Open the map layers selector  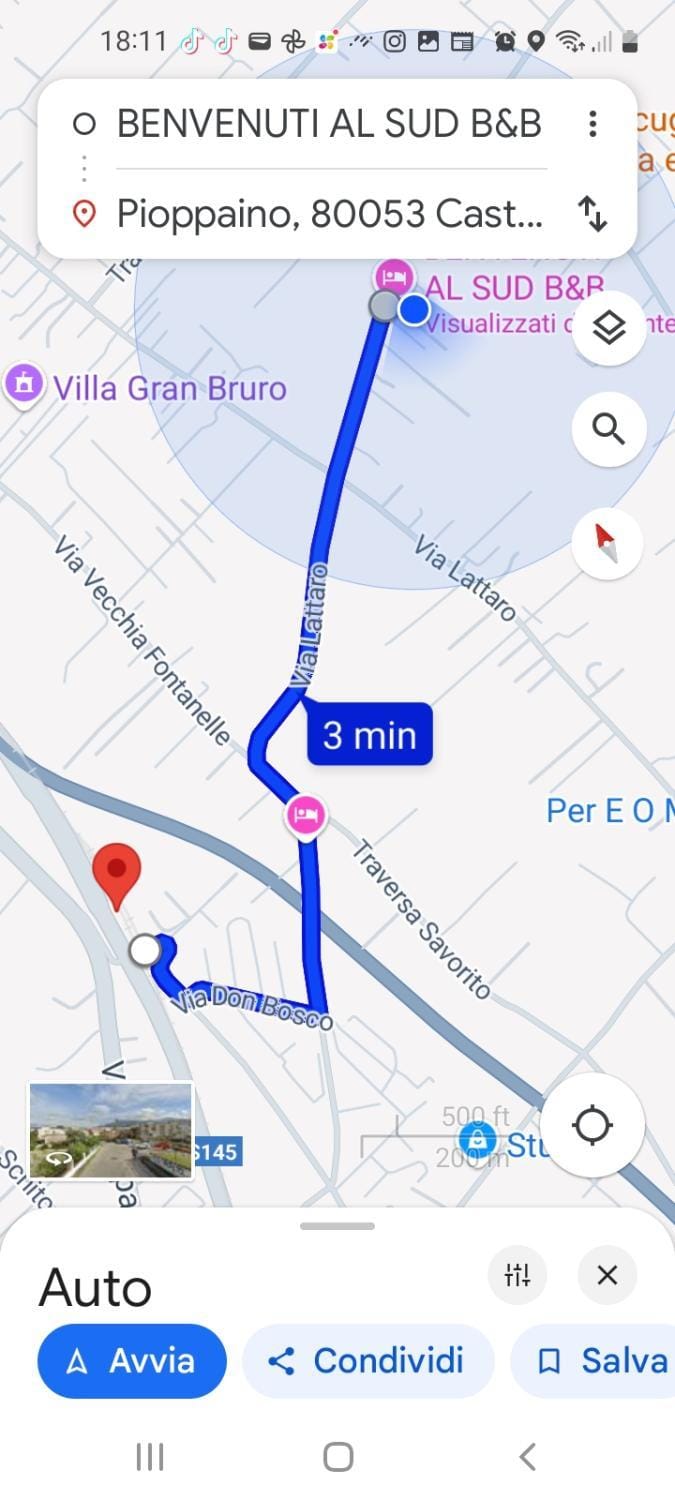click(x=608, y=328)
